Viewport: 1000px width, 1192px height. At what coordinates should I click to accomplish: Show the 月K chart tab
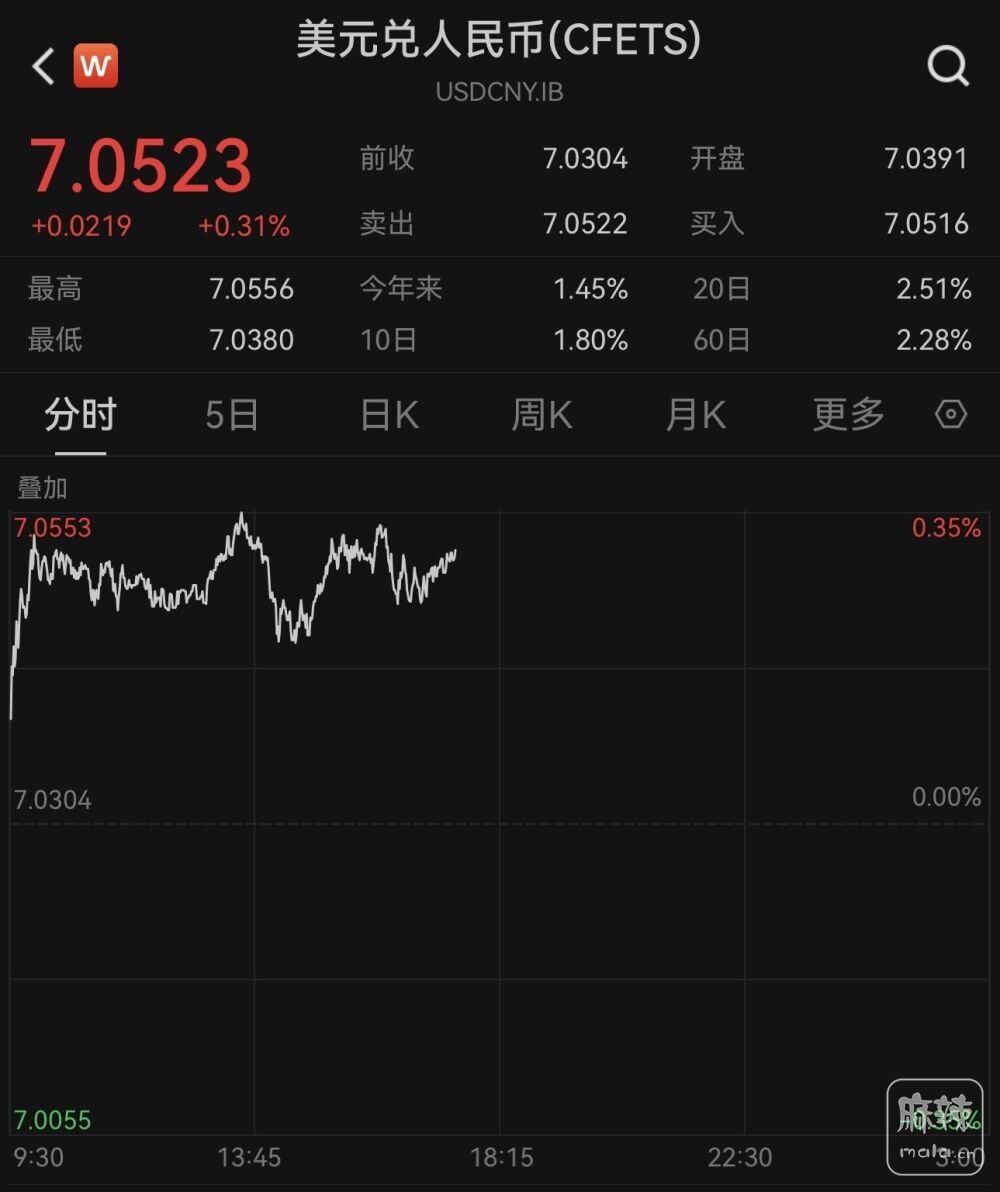tap(696, 414)
